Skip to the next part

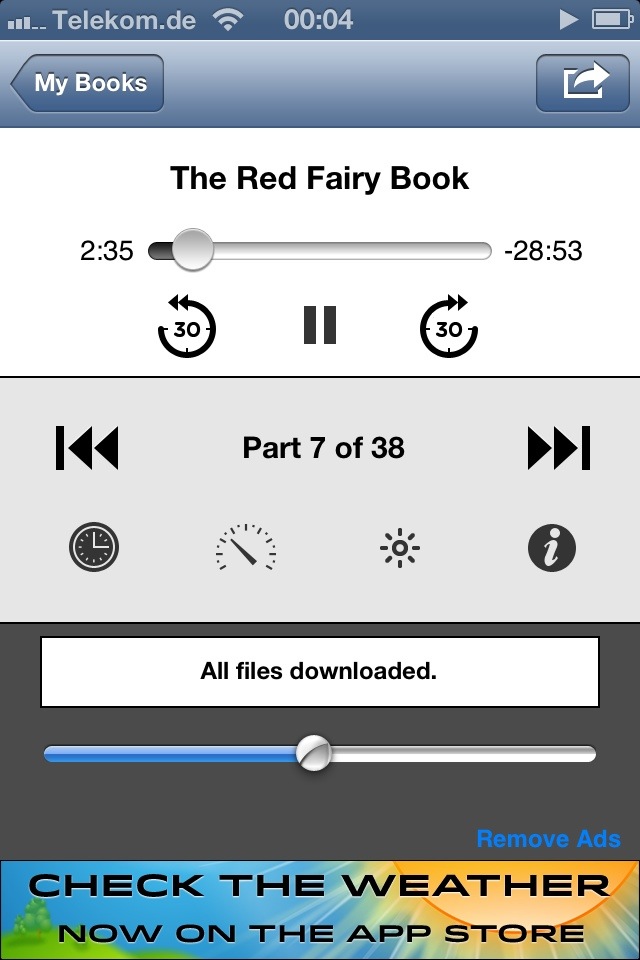tap(558, 448)
